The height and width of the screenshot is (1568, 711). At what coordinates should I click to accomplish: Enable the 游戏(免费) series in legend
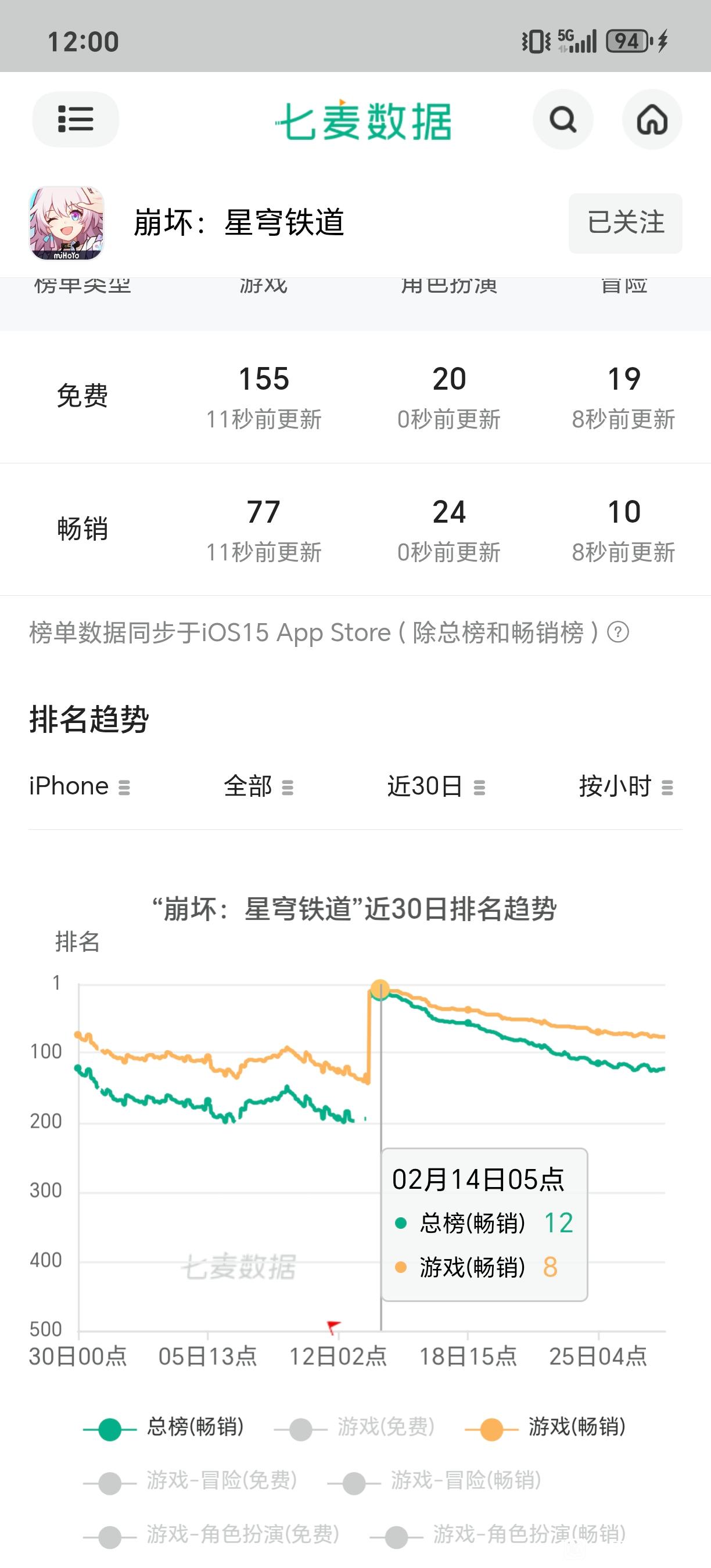click(355, 1427)
